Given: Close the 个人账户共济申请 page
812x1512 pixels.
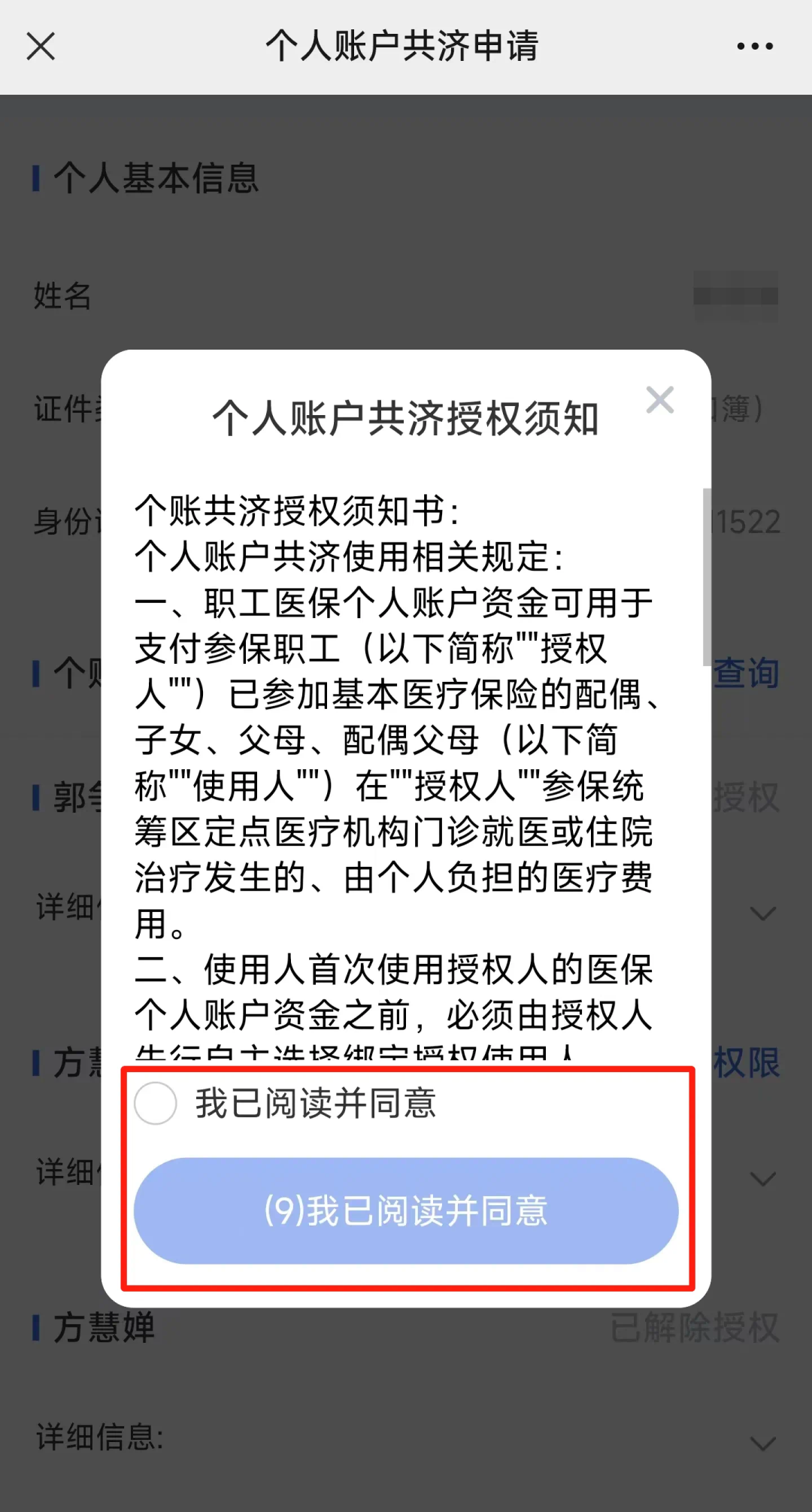Looking at the screenshot, I should point(41,46).
